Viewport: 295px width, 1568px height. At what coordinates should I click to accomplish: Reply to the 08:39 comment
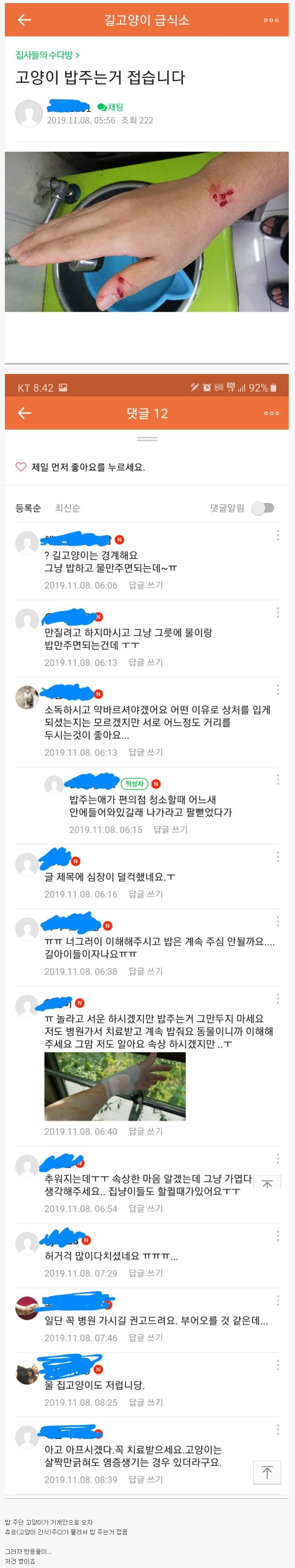(146, 1478)
